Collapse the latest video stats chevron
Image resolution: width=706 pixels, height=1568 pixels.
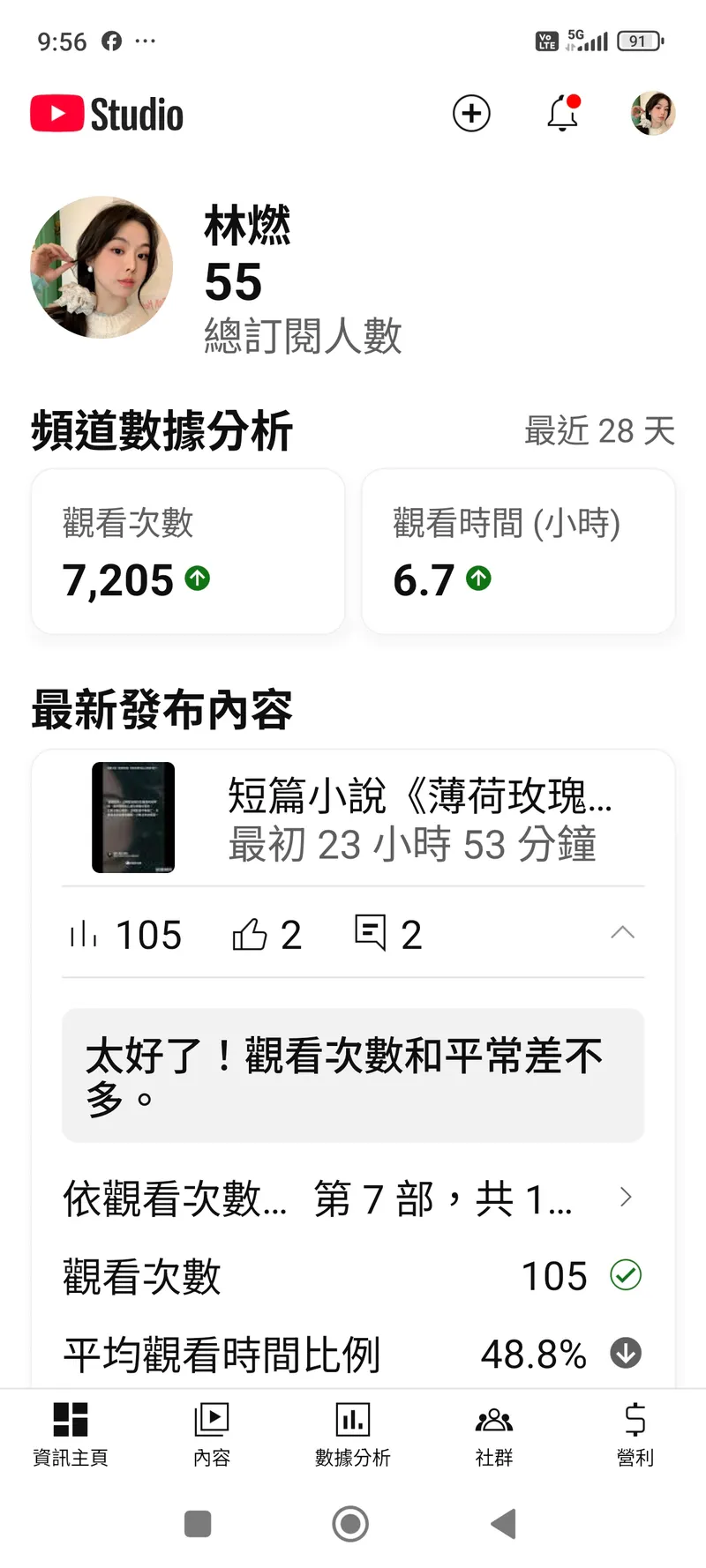(x=623, y=933)
